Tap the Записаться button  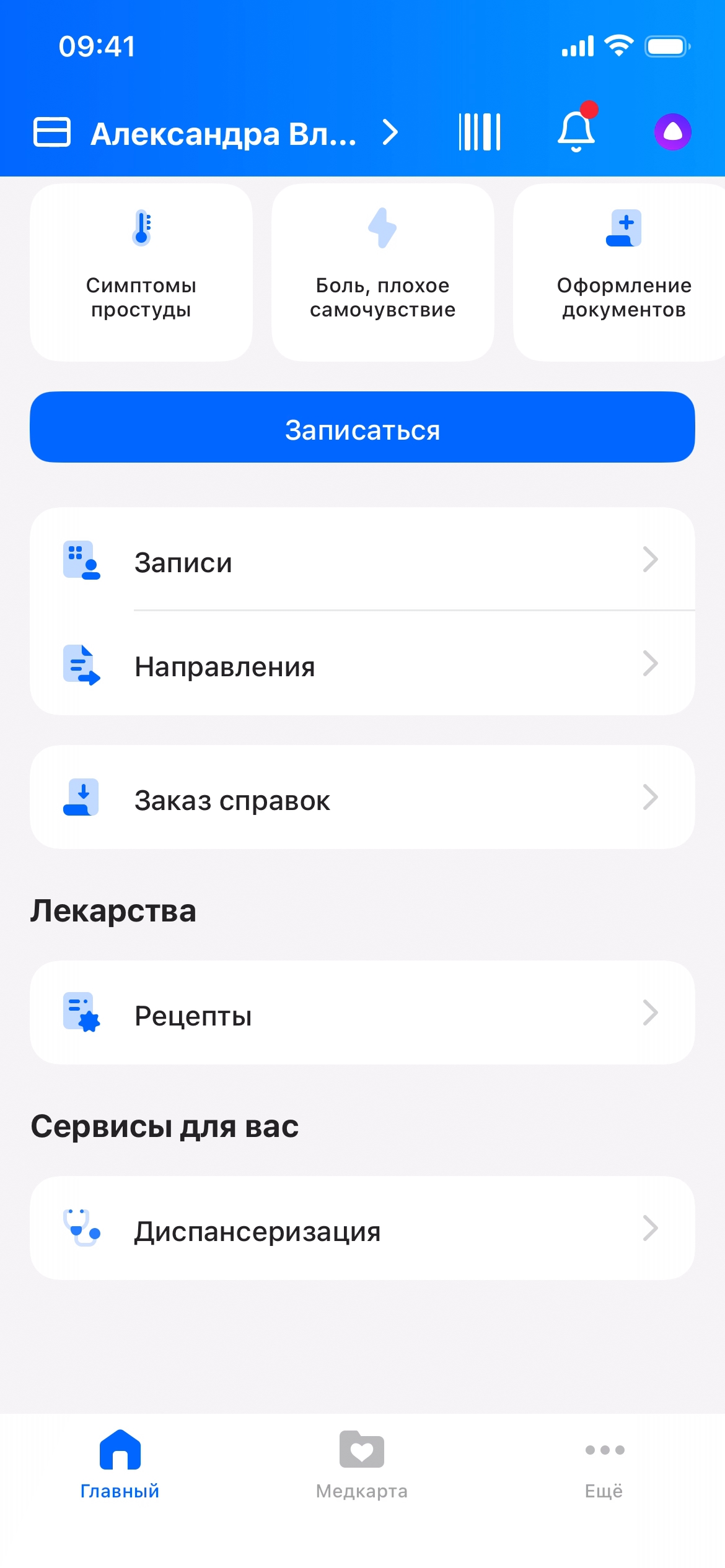362,427
